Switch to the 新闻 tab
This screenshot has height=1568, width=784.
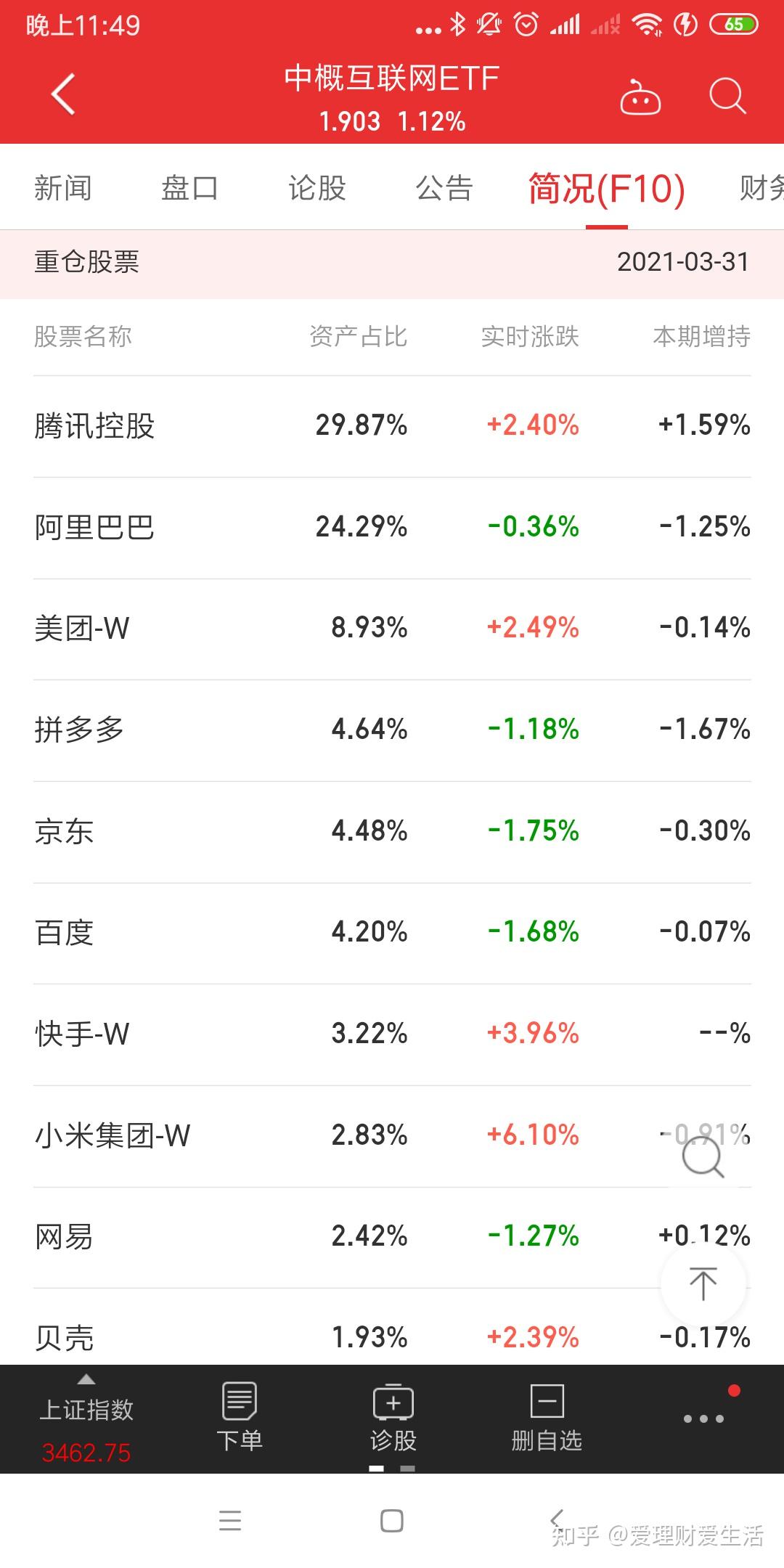pos(63,189)
